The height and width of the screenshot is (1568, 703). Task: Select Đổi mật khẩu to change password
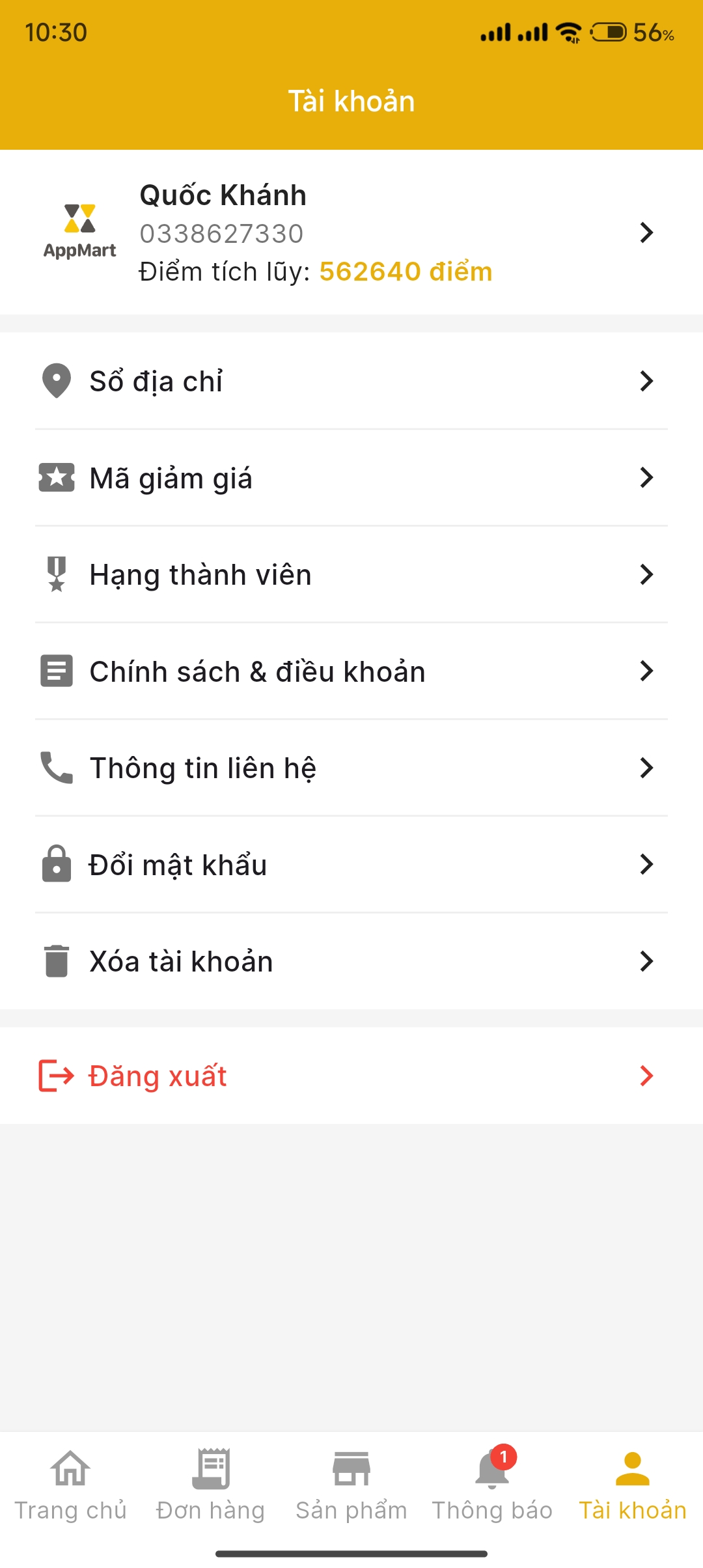coord(351,865)
